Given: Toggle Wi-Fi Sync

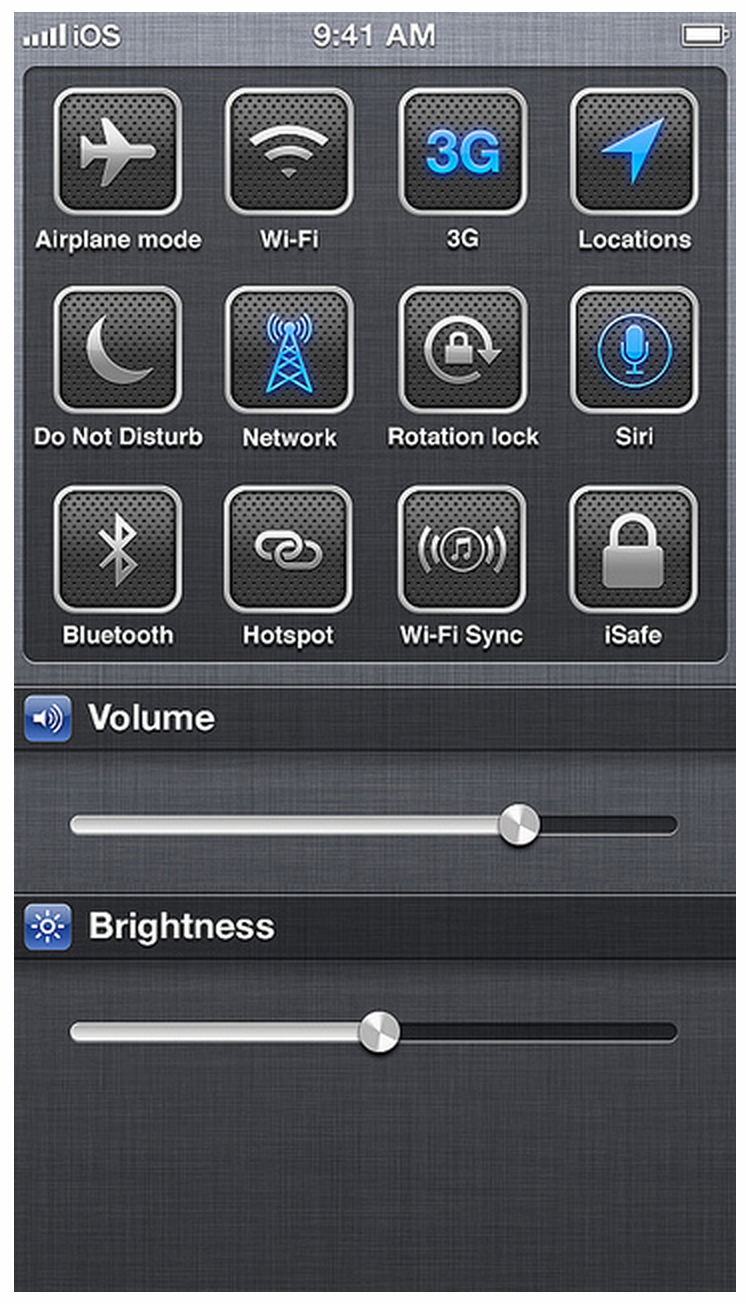Looking at the screenshot, I should 462,549.
